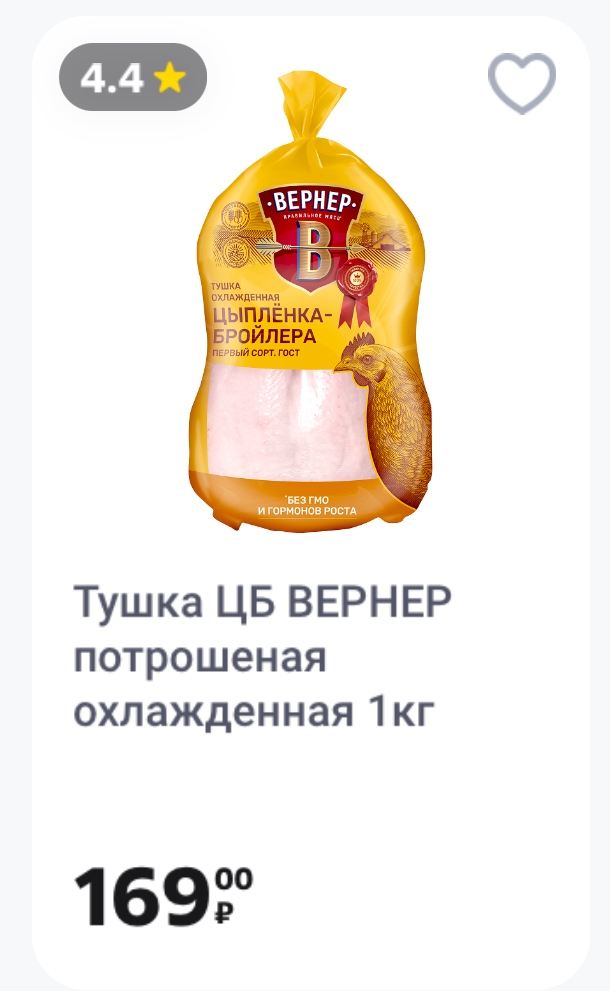Add ВЕРНЕР chicken to favorites with the heart
Screen dimensions: 610x991
coord(522,83)
